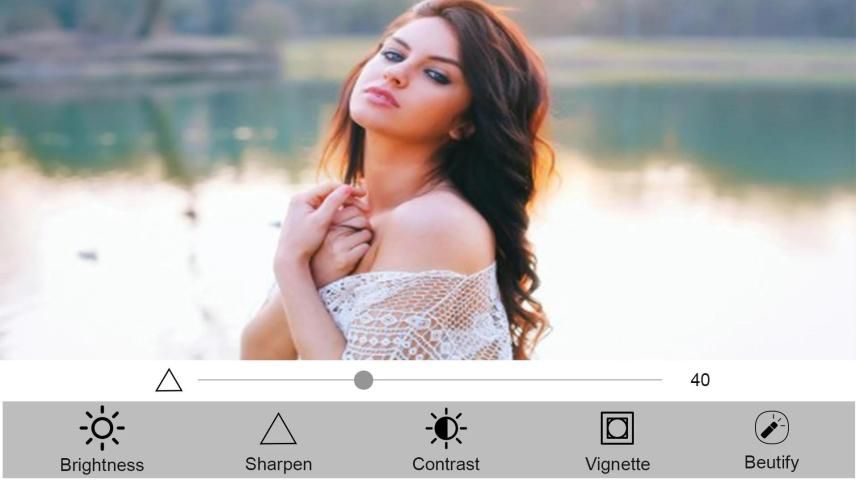
Task: Select the Brightness adjustment tool
Action: [x=102, y=440]
